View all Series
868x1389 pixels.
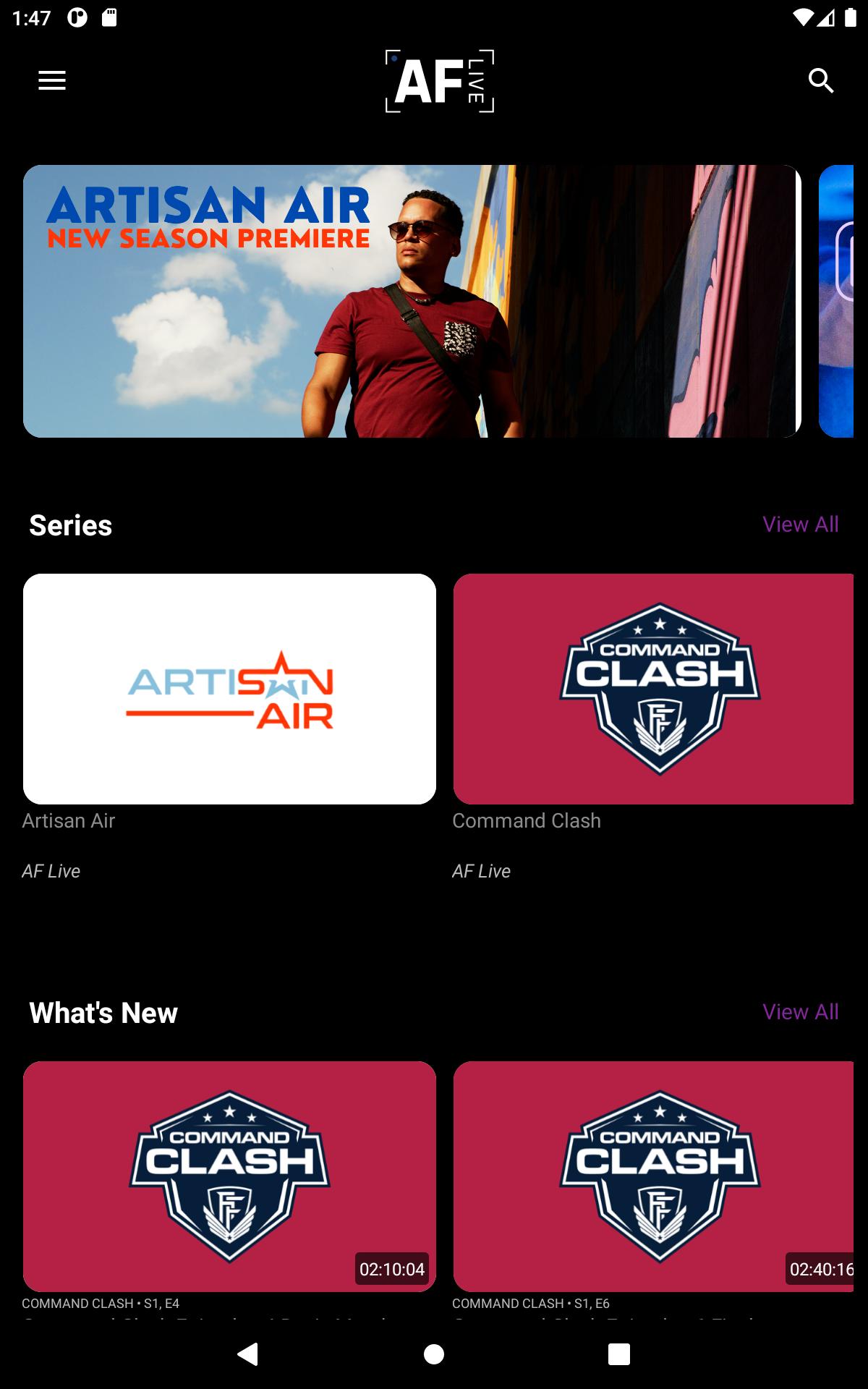click(x=800, y=524)
